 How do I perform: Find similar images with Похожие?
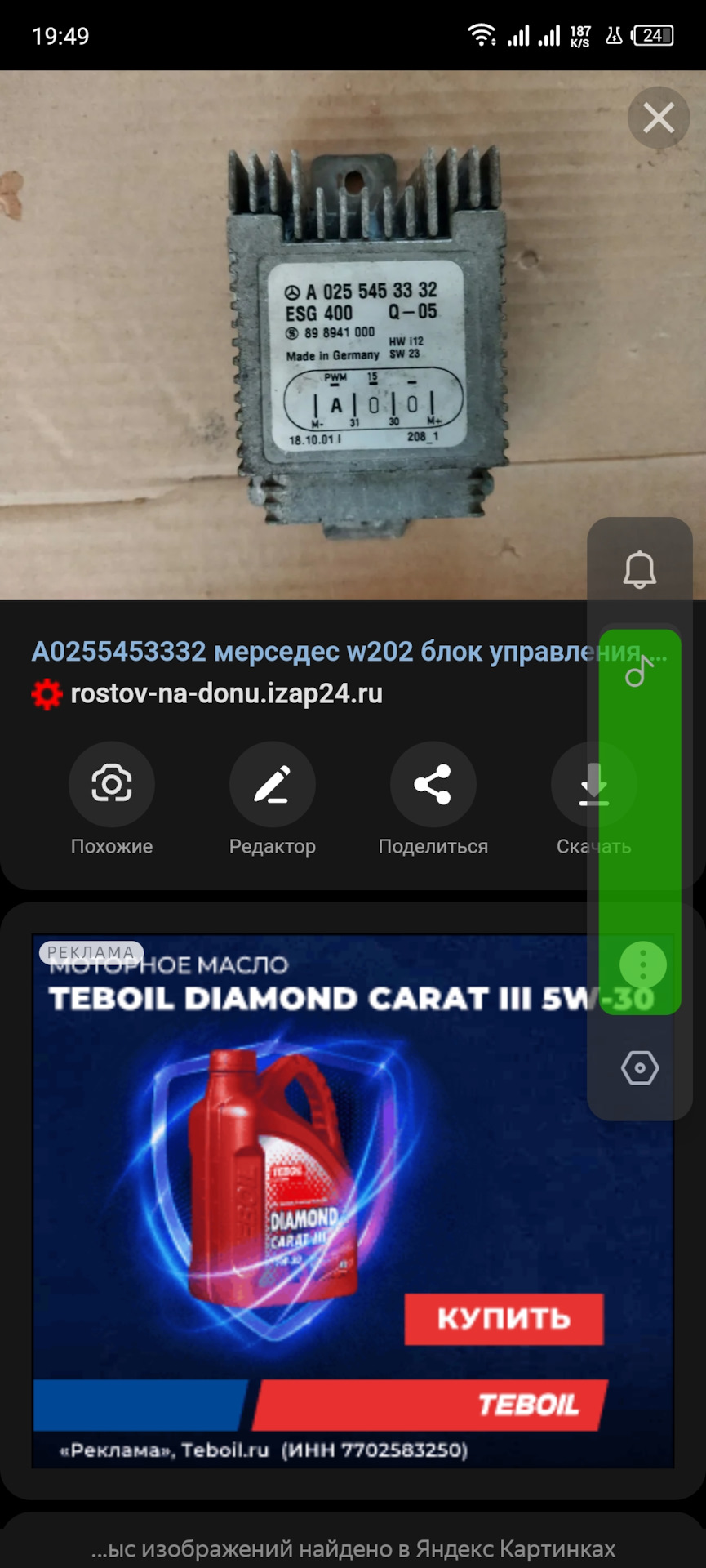coord(112,785)
